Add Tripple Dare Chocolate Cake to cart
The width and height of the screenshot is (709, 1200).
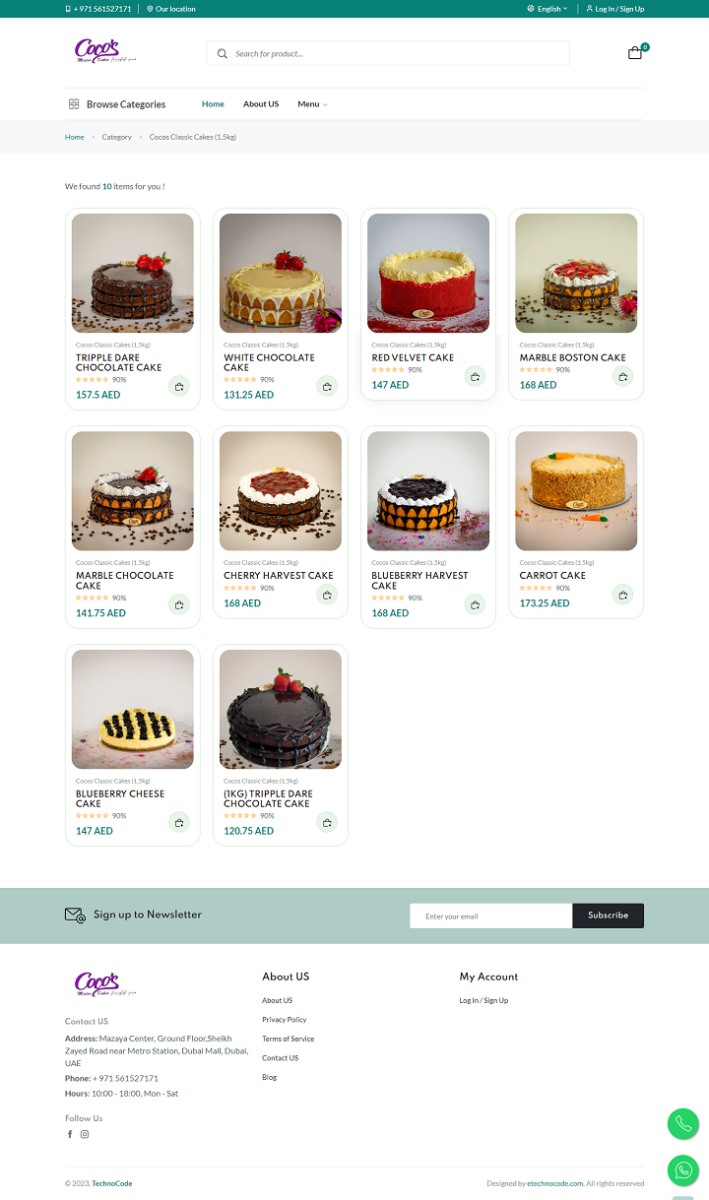178,386
